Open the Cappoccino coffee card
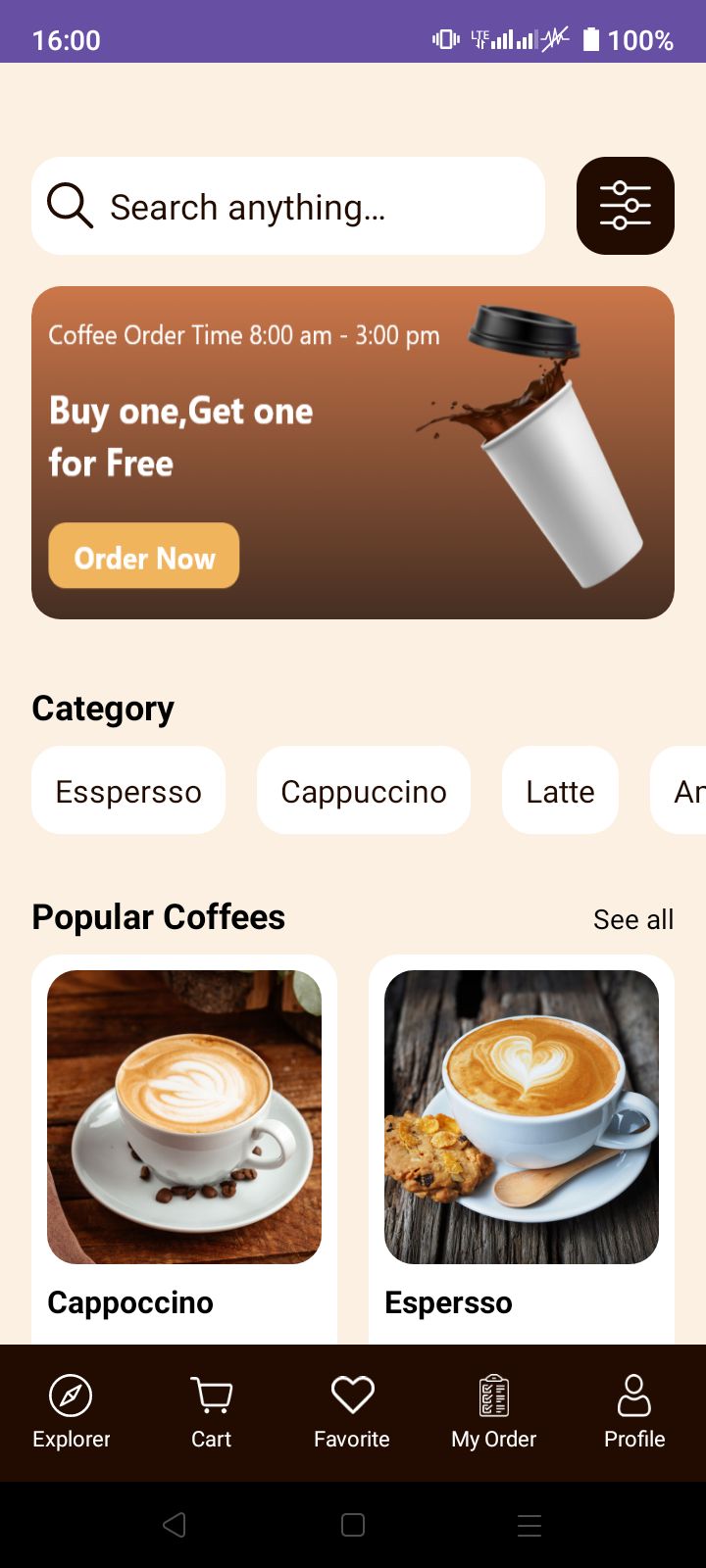706x1568 pixels. (x=184, y=1137)
